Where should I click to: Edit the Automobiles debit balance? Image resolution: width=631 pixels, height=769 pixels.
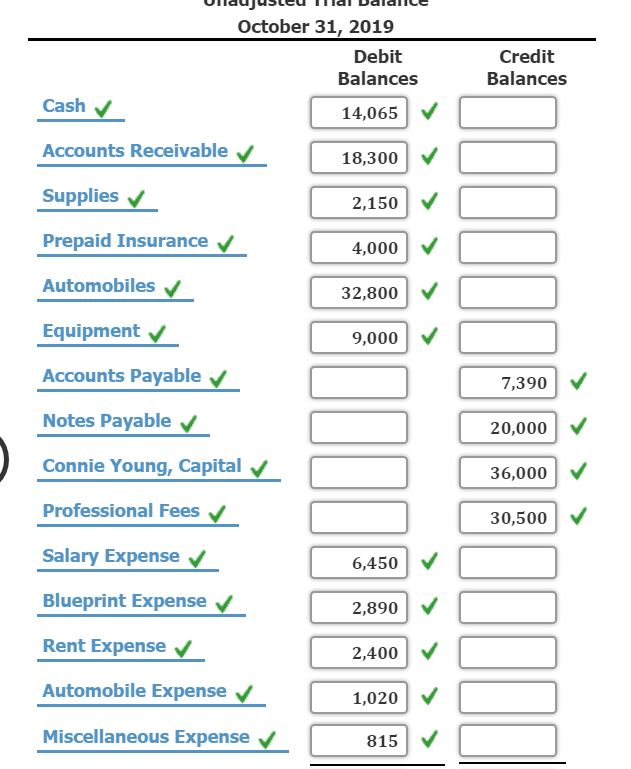point(358,293)
